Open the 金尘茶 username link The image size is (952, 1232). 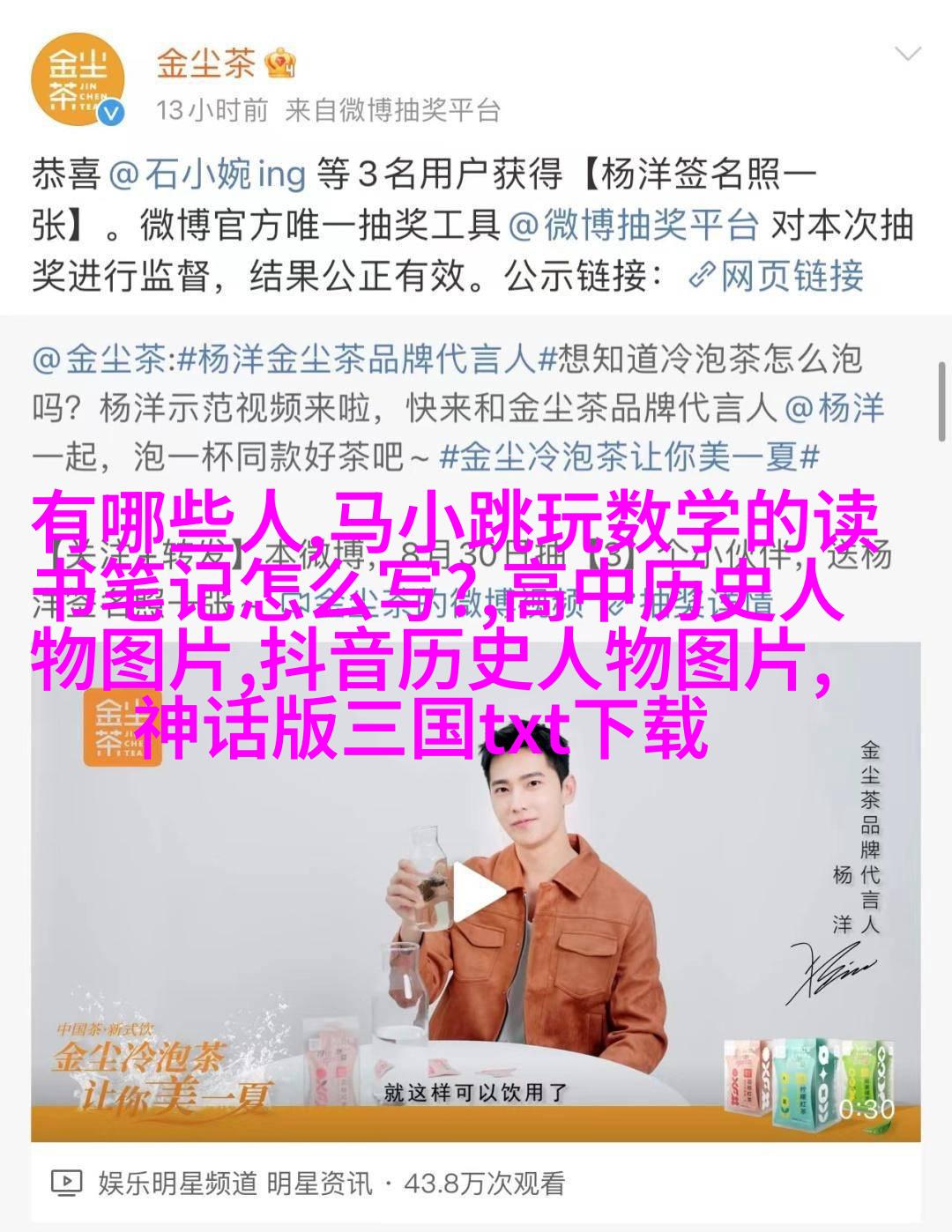(205, 63)
